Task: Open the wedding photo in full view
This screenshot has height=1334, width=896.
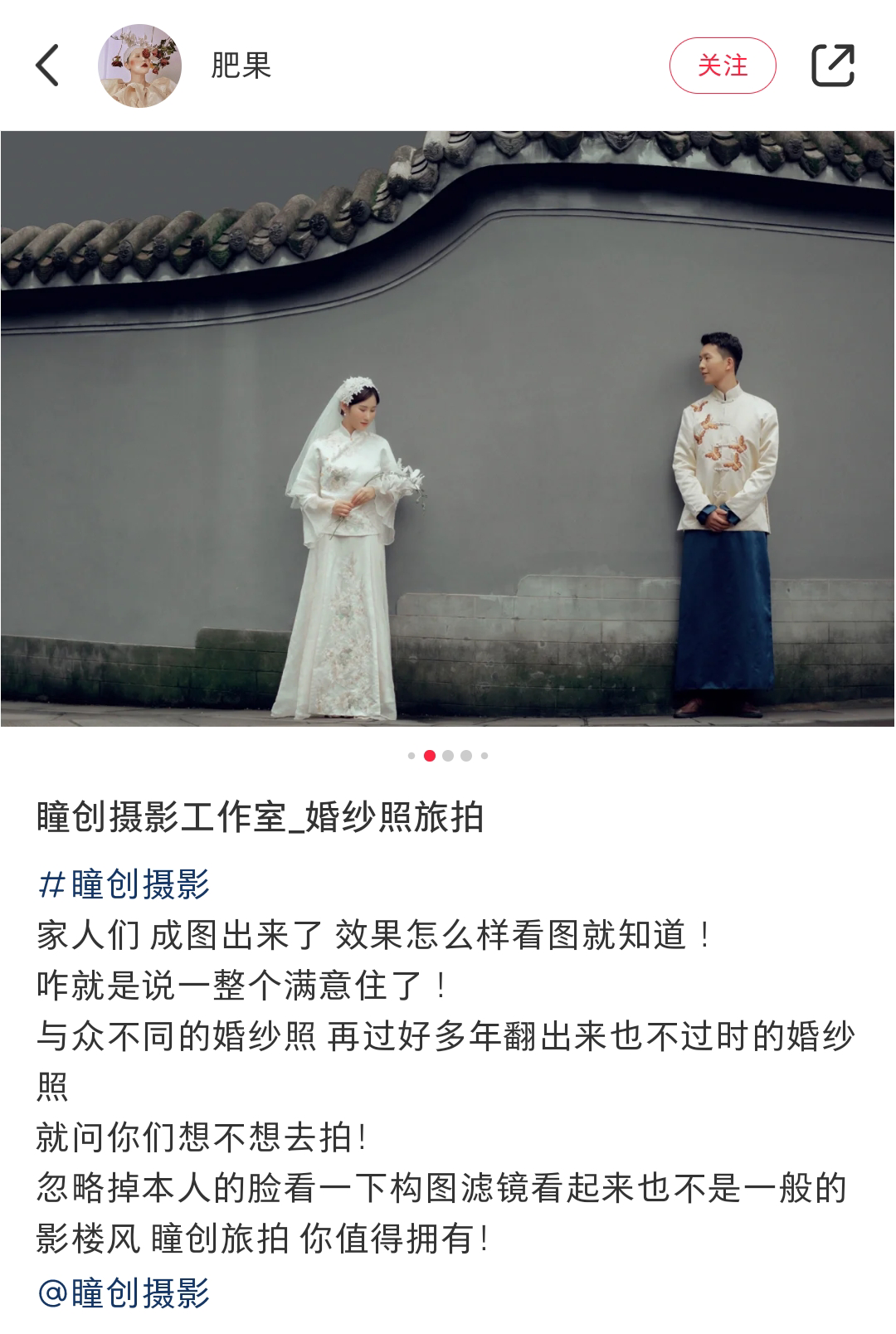Action: [x=448, y=428]
